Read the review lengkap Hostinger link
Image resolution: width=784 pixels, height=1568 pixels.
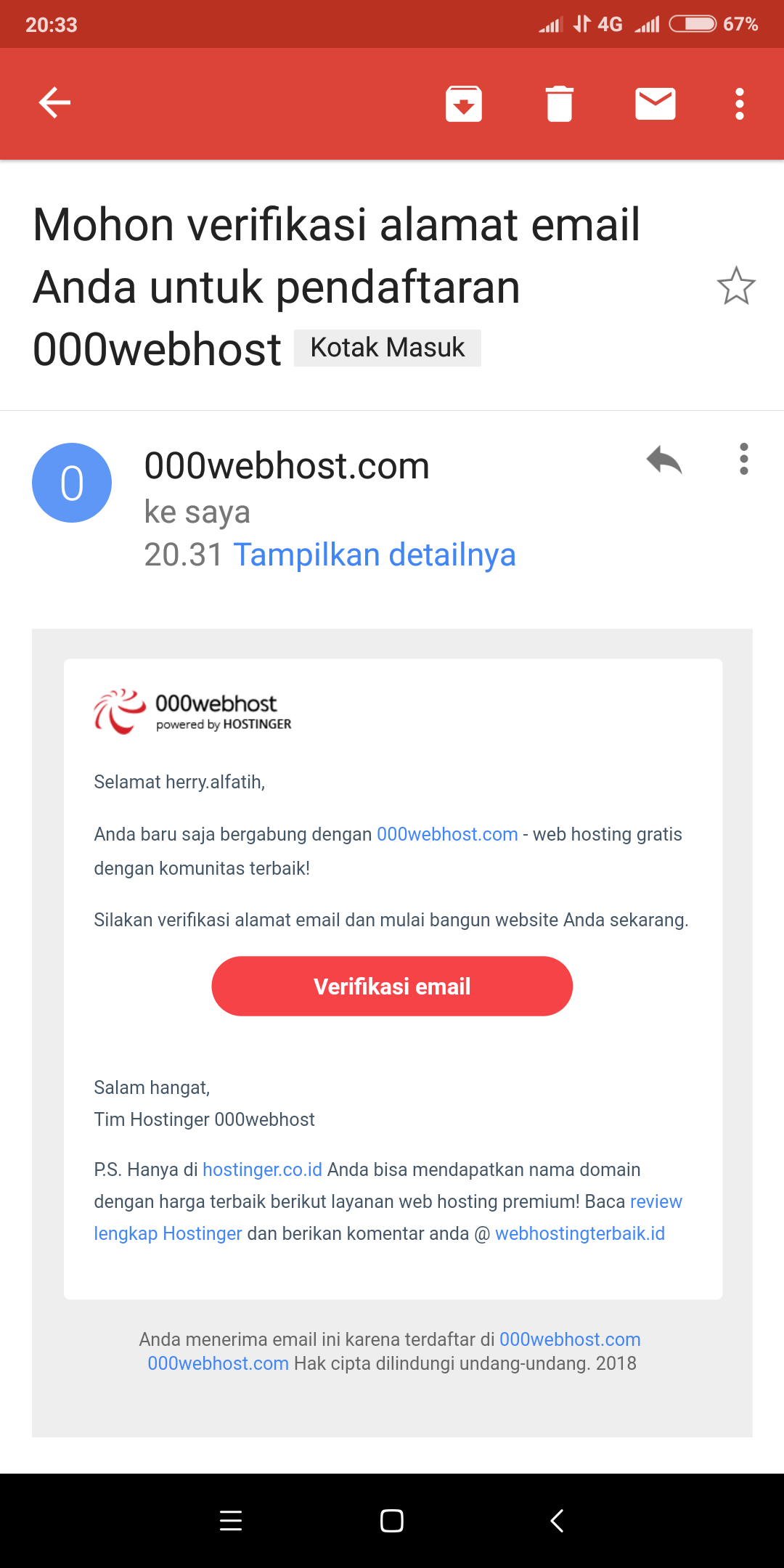click(168, 1234)
